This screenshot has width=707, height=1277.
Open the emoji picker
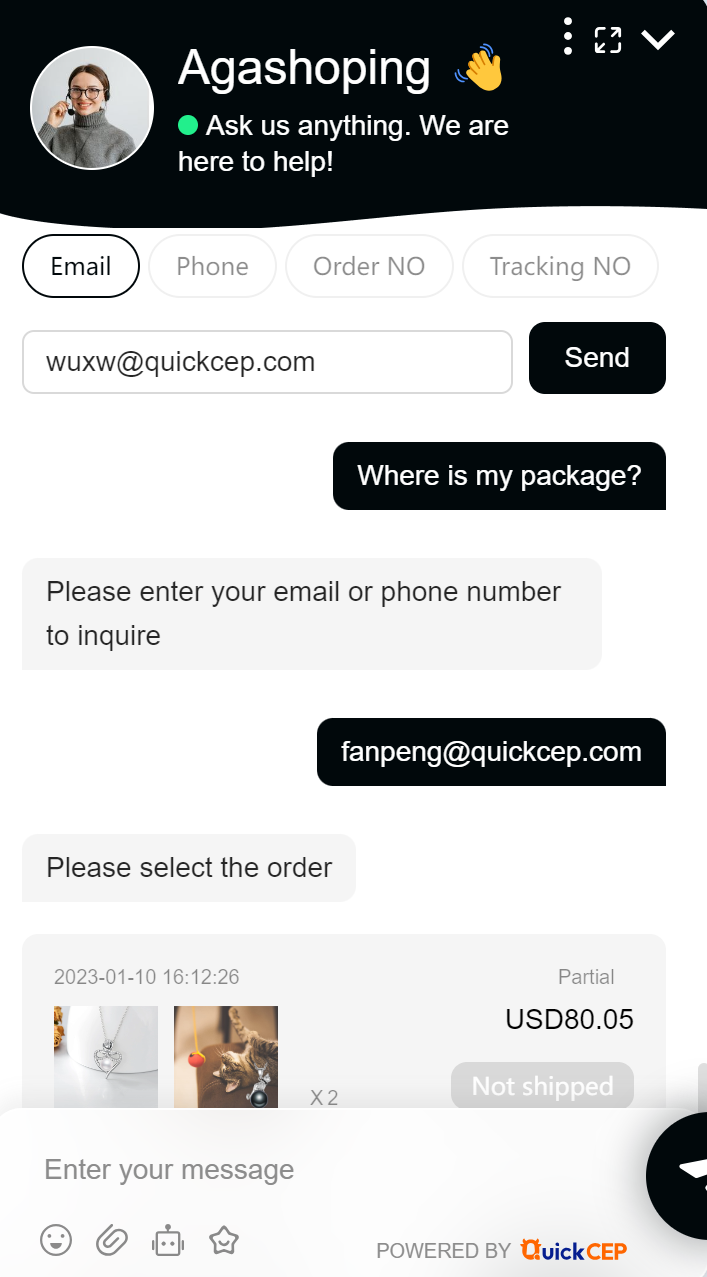tap(56, 1241)
